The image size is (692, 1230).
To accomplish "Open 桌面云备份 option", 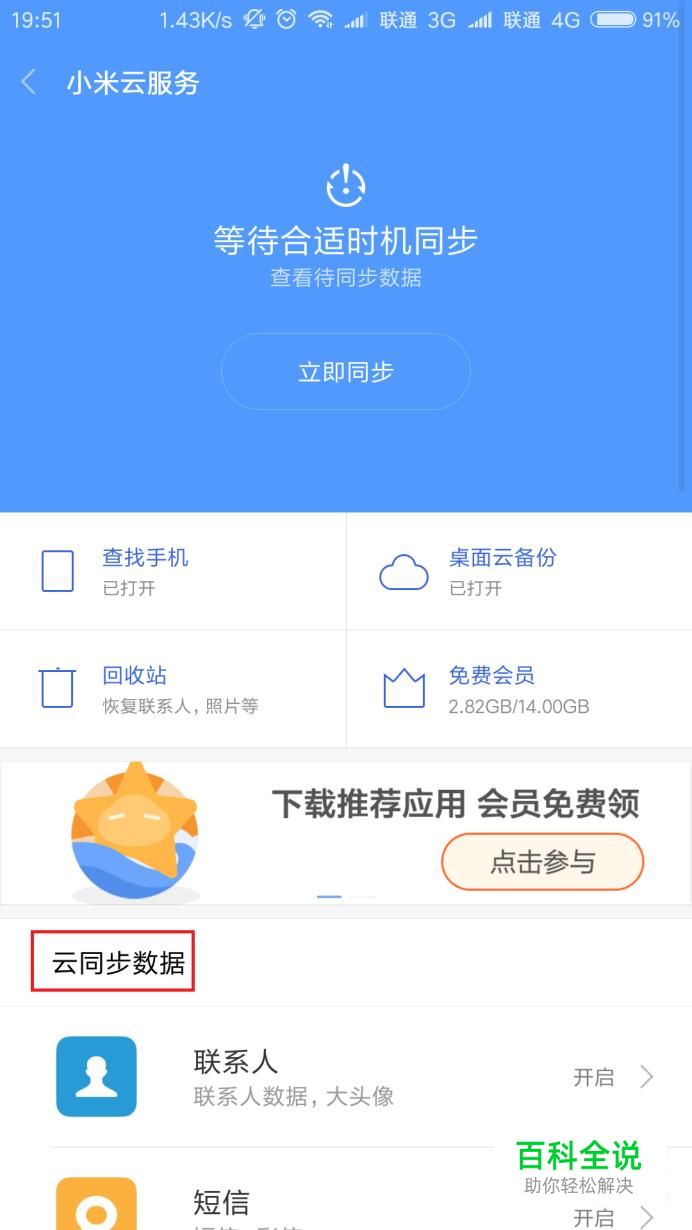I will pyautogui.click(x=520, y=571).
